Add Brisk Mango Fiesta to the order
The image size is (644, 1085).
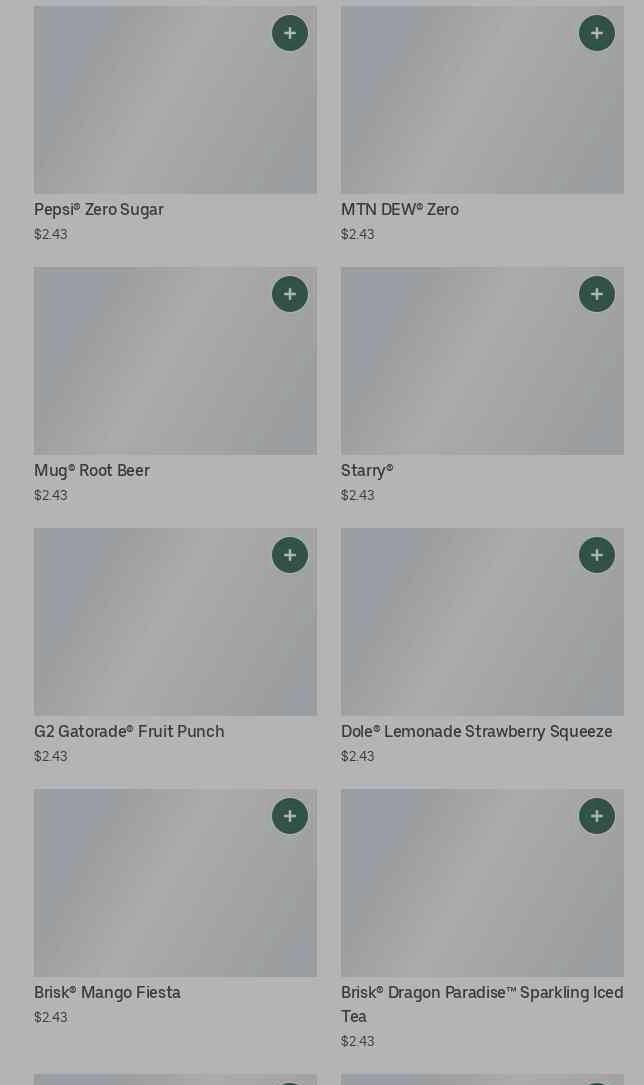(x=290, y=816)
